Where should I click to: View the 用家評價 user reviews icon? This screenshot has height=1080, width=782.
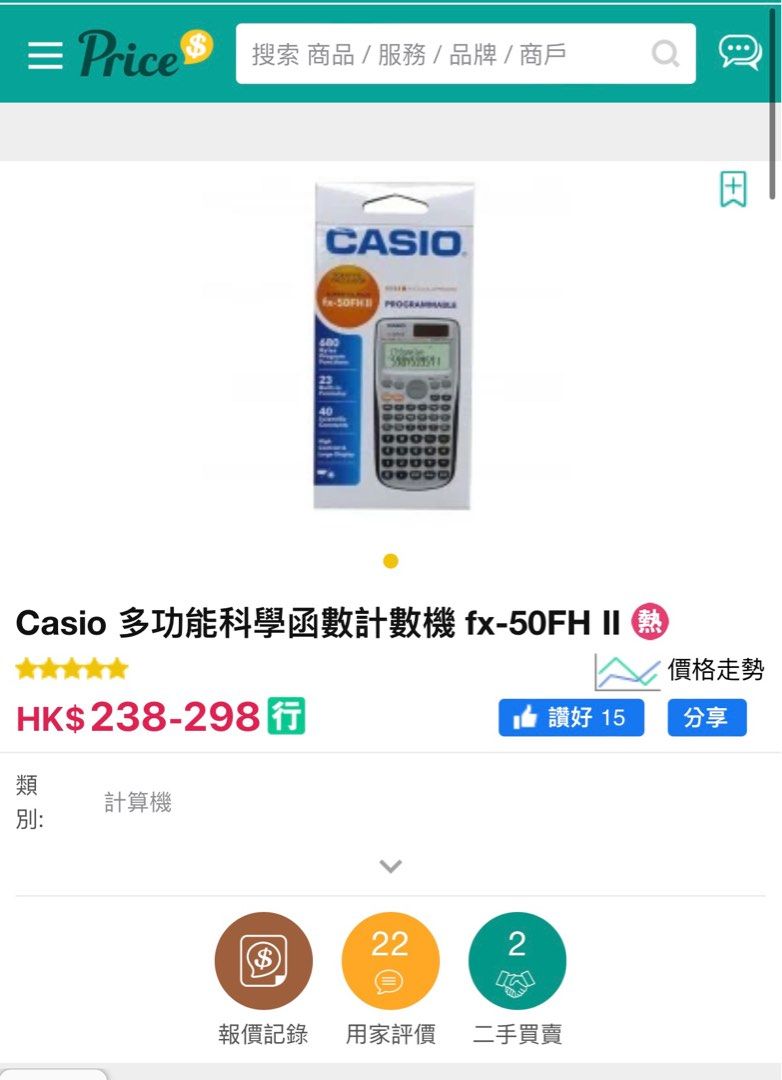(391, 962)
